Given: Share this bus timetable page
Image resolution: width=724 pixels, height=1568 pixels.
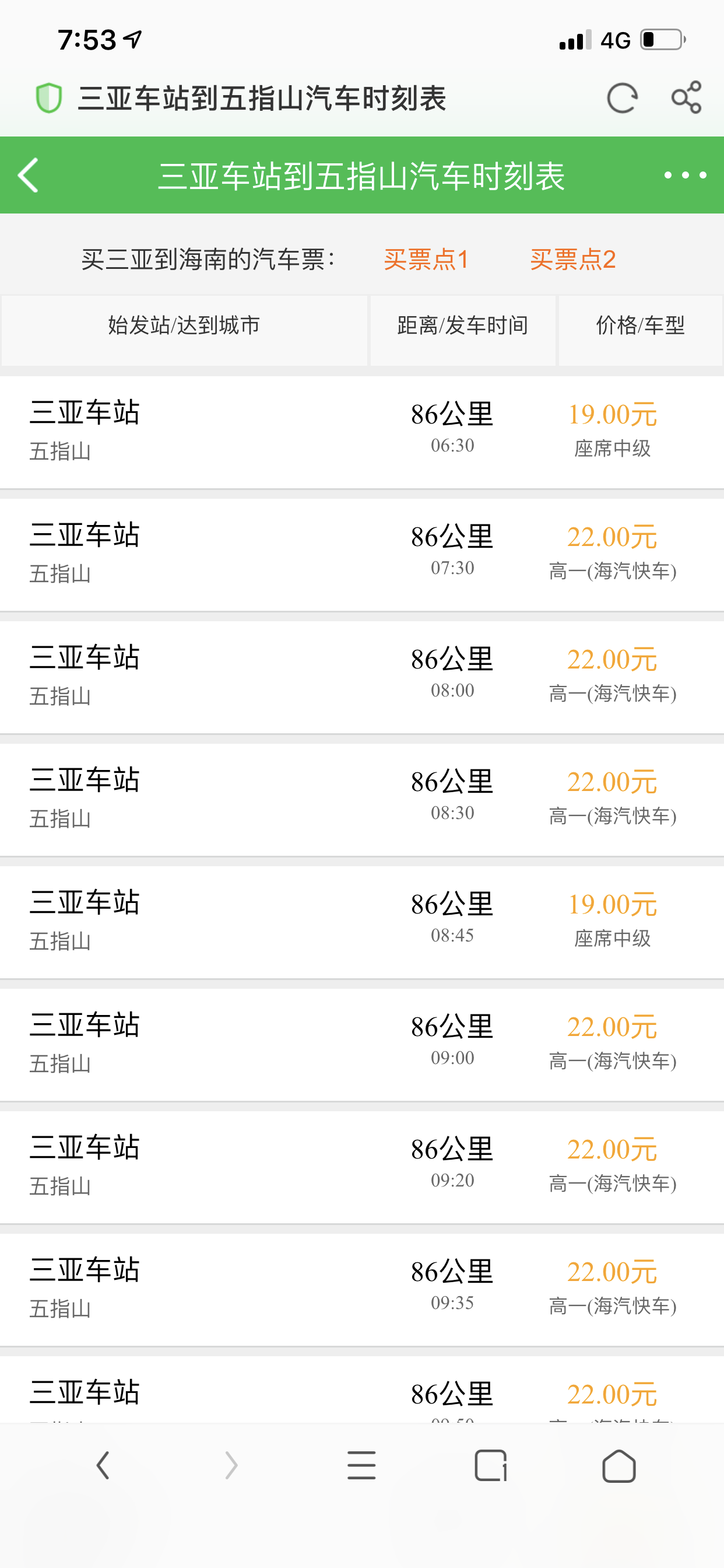Looking at the screenshot, I should pyautogui.click(x=686, y=97).
